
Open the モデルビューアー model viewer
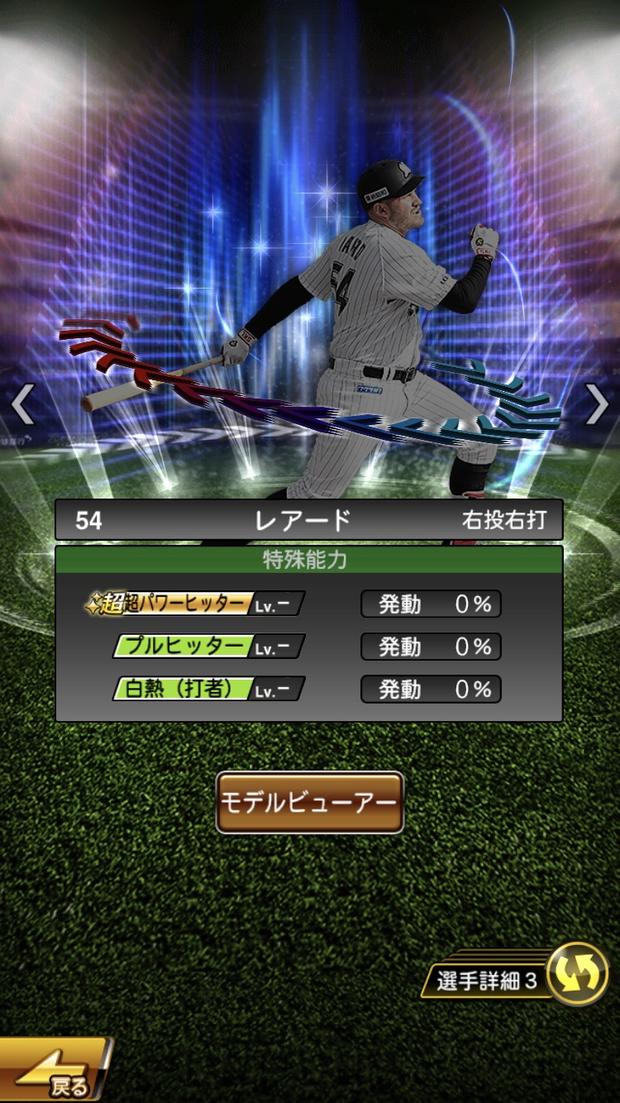(x=309, y=803)
